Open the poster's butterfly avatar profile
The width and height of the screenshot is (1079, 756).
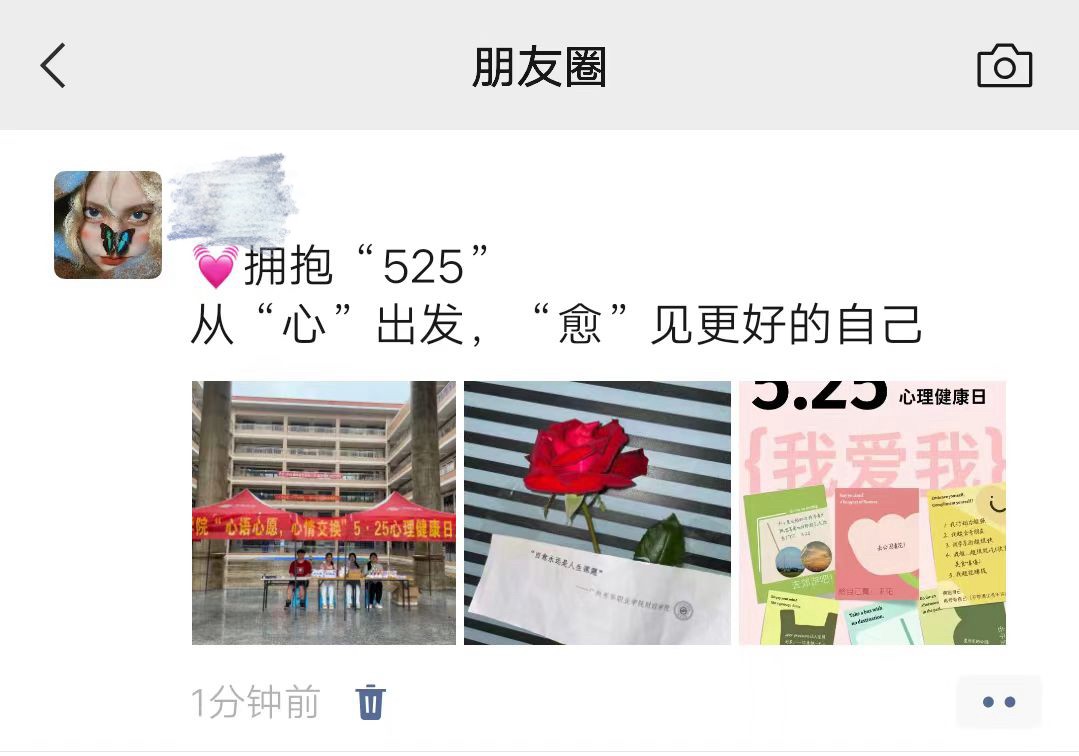pos(108,224)
